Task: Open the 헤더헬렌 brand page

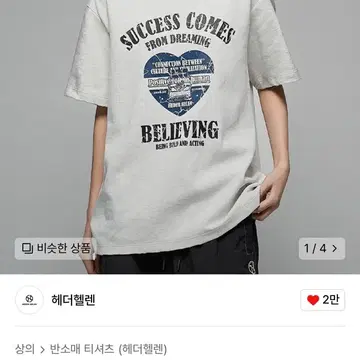Action: [73, 300]
